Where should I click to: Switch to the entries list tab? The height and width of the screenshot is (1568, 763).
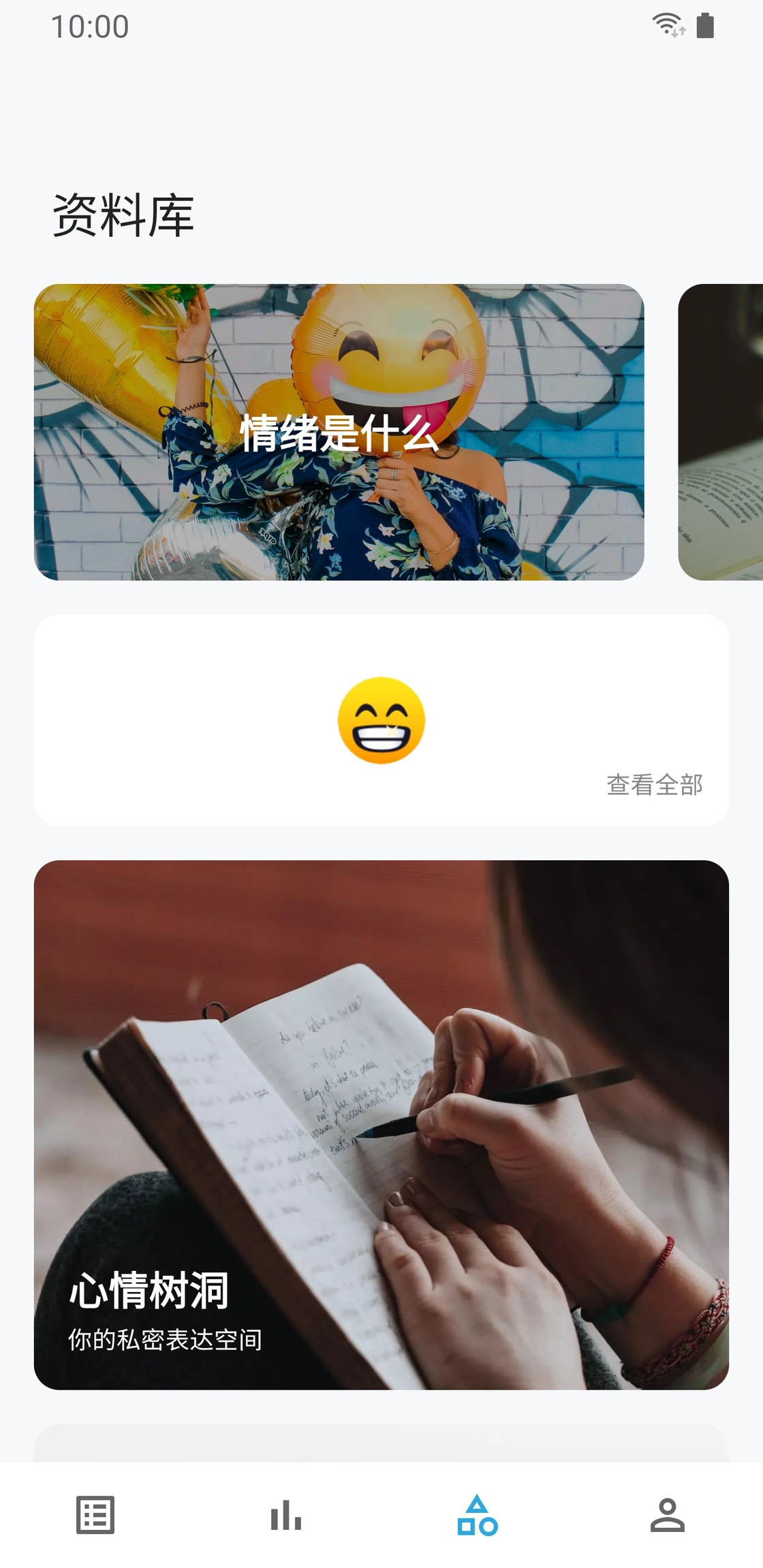(95, 1515)
